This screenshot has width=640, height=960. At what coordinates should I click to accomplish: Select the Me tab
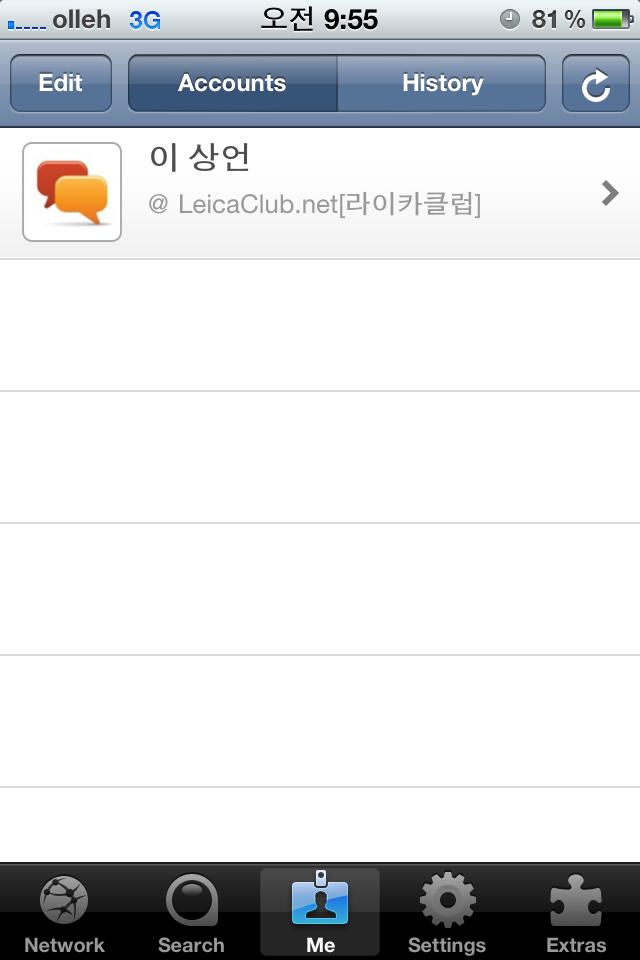tap(320, 912)
